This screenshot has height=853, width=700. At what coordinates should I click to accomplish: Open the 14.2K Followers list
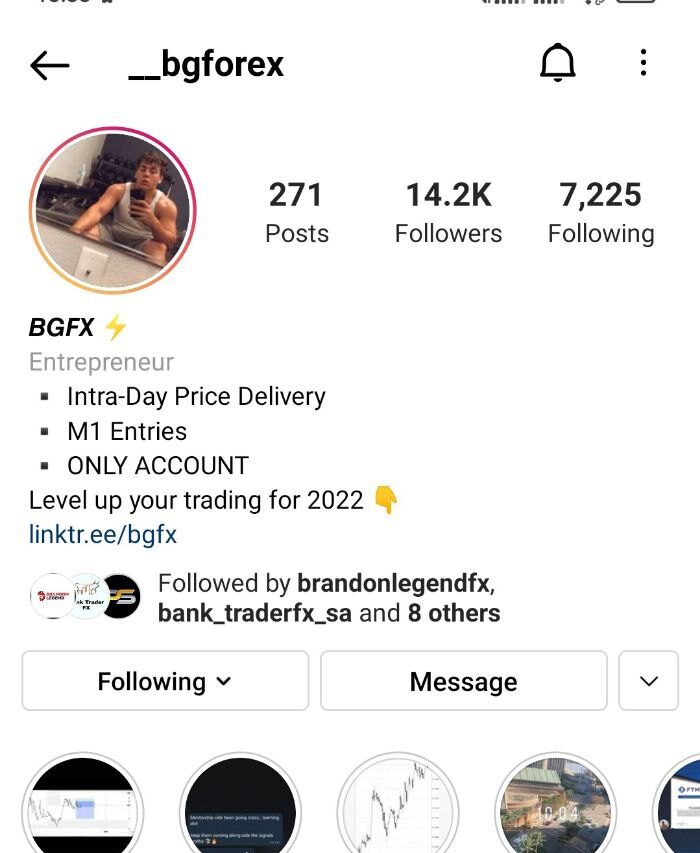pos(448,212)
